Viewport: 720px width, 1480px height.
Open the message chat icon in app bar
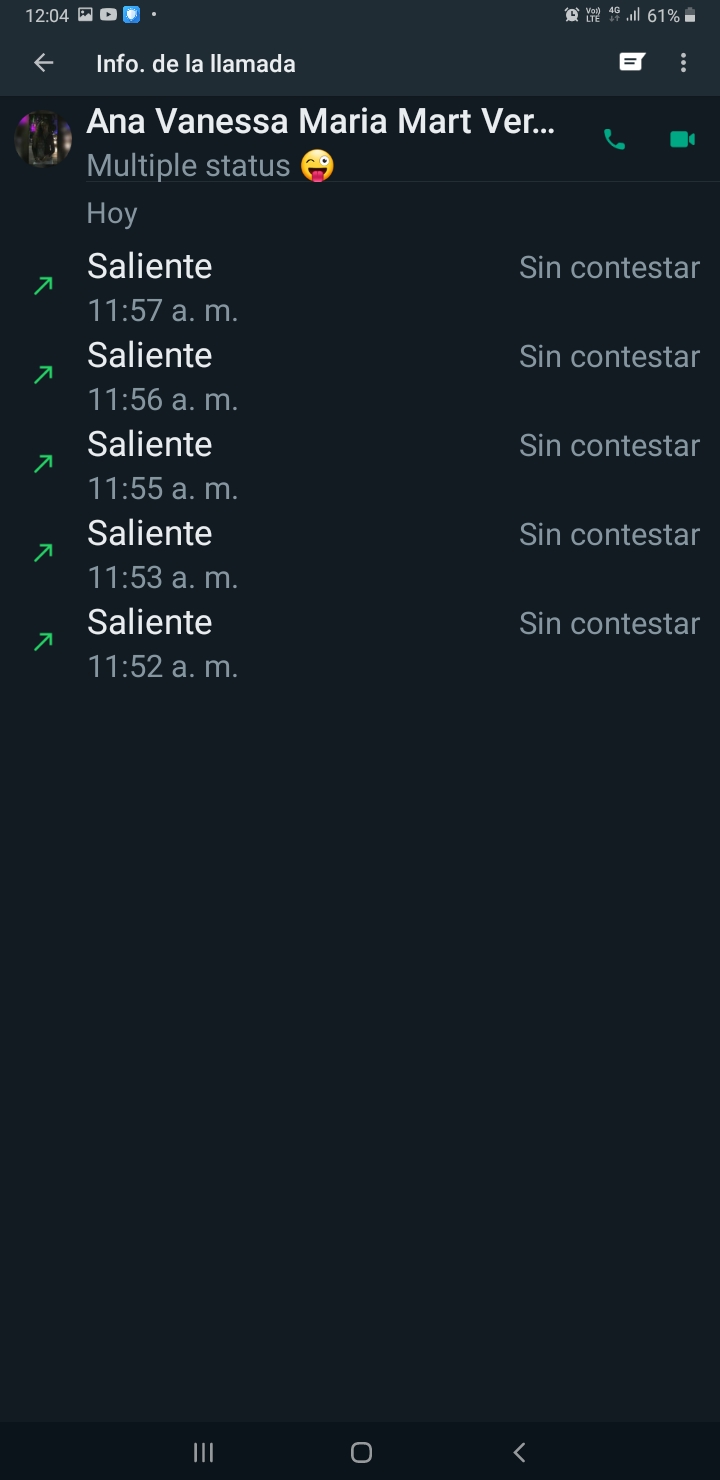(631, 63)
